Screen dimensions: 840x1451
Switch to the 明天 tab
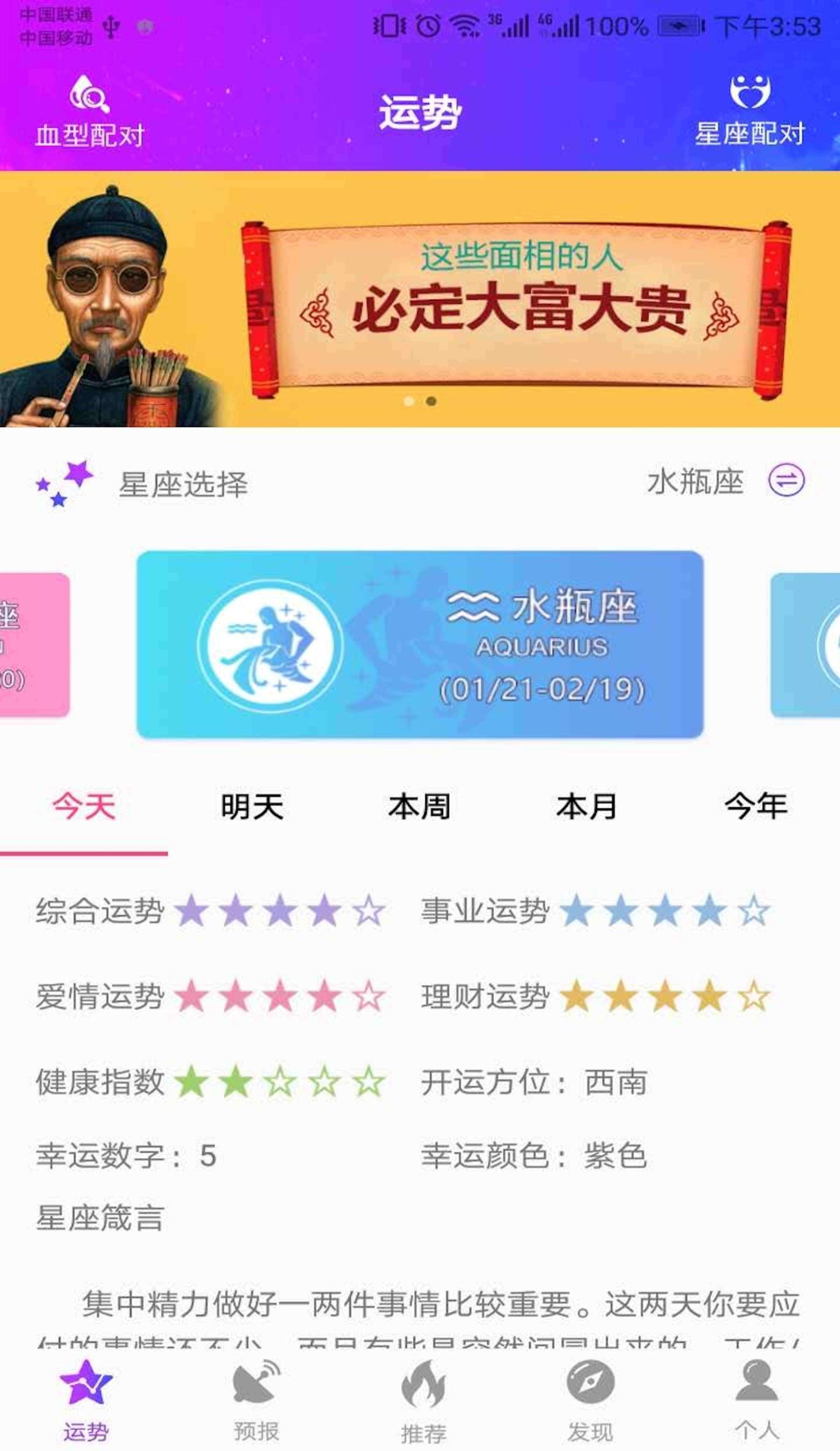[252, 807]
